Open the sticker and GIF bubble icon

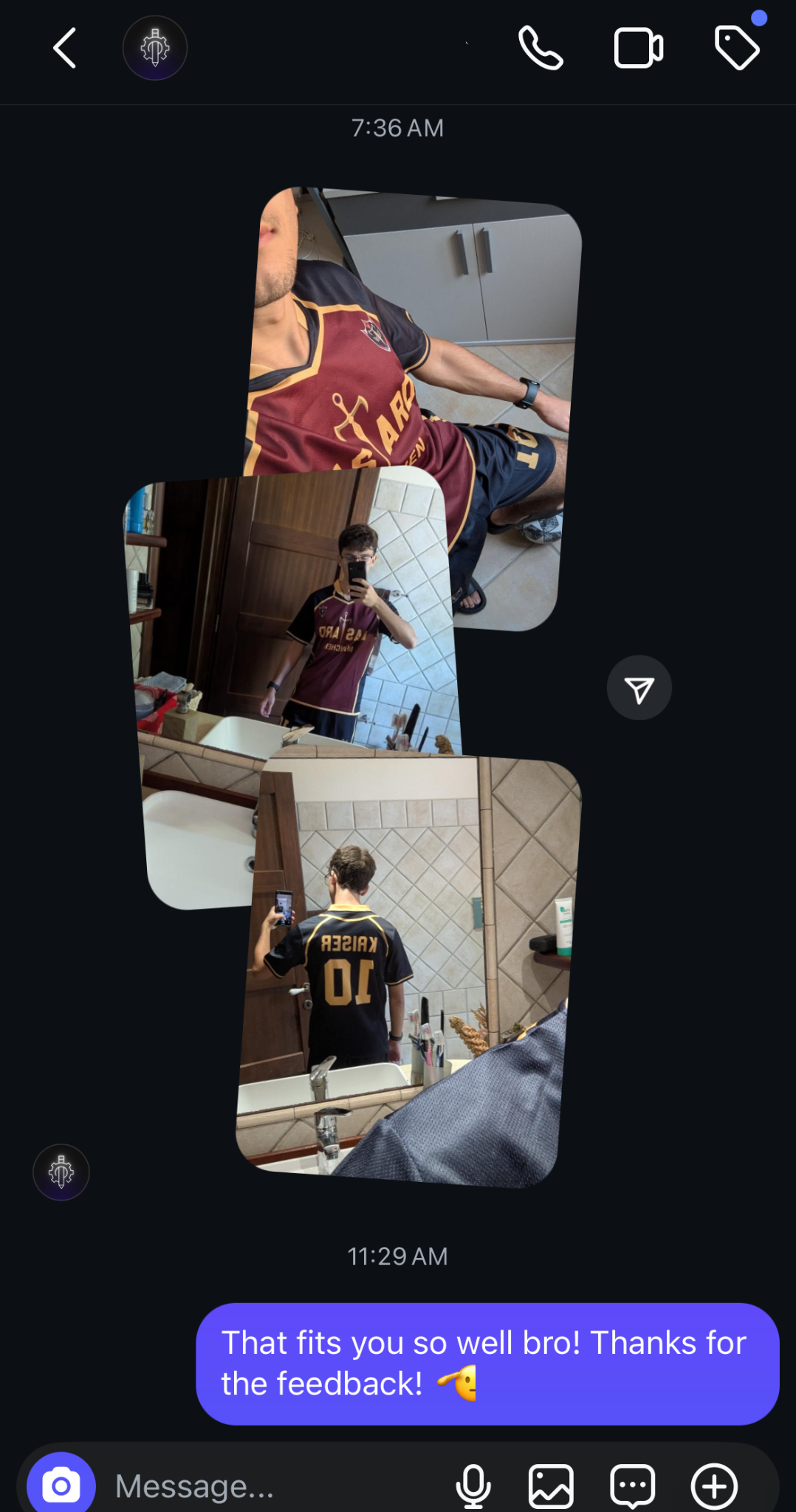point(633,1485)
